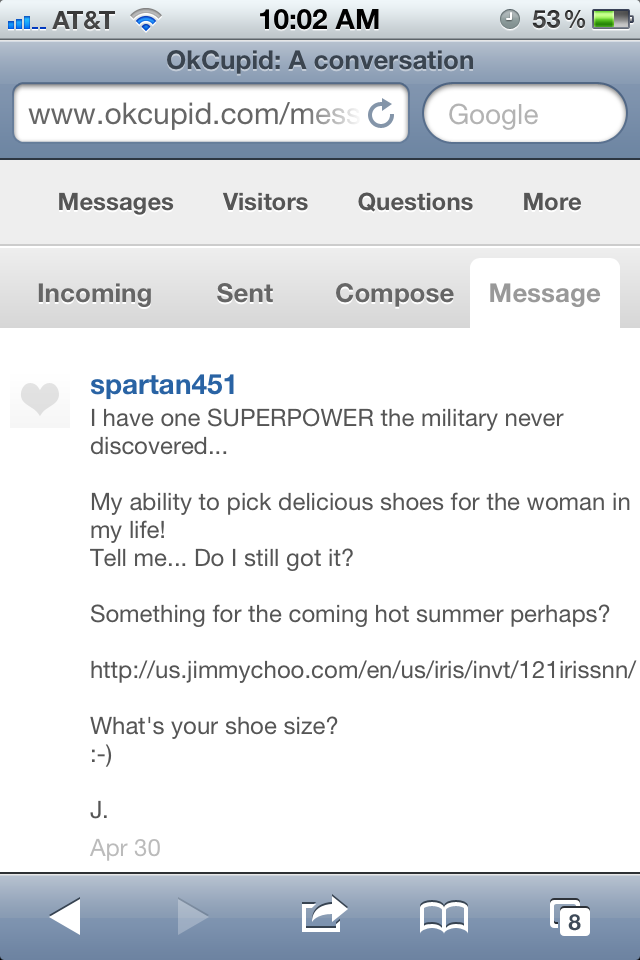Viewport: 640px width, 960px height.
Task: Open the Visitors section
Action: (265, 202)
